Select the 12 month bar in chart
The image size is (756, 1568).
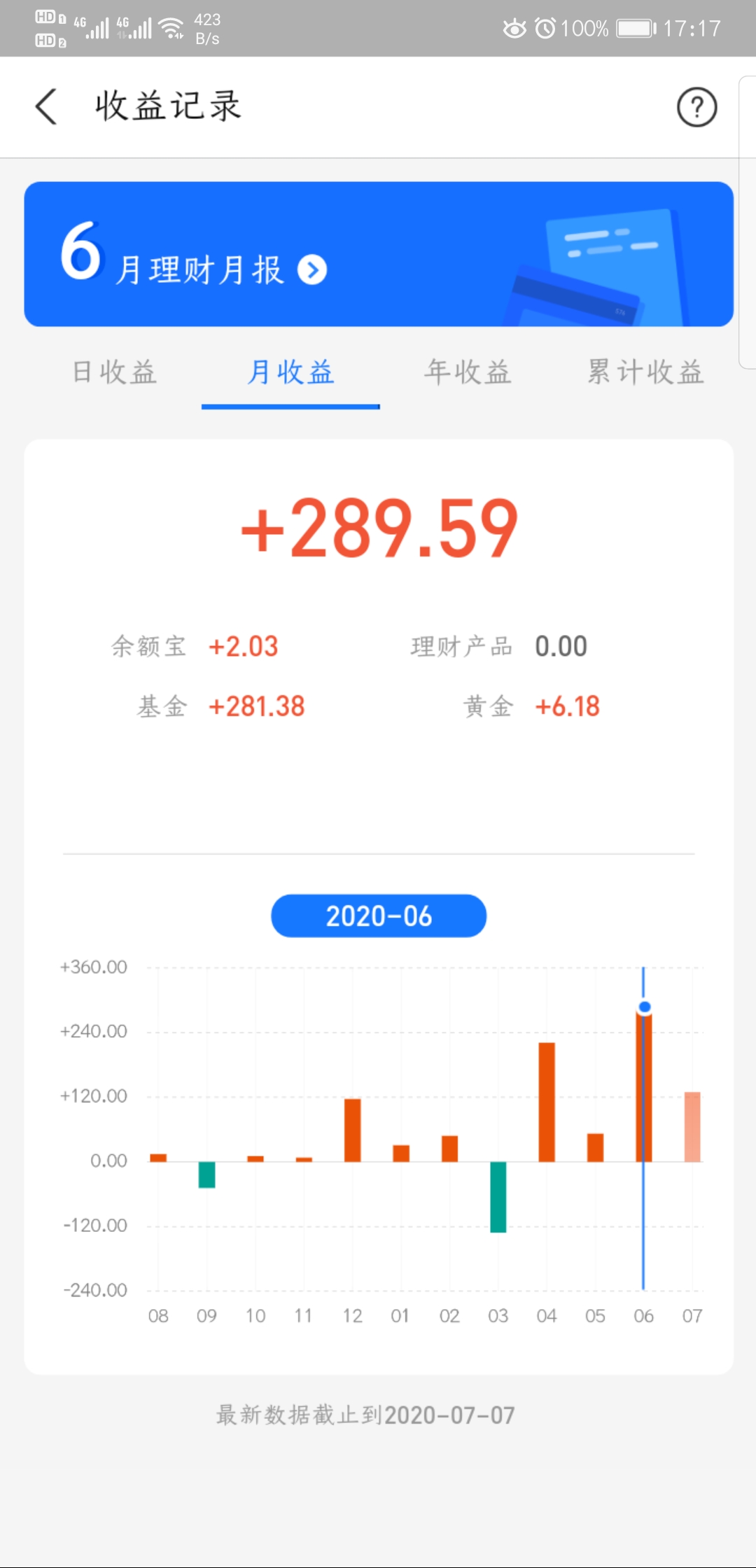tap(352, 1130)
